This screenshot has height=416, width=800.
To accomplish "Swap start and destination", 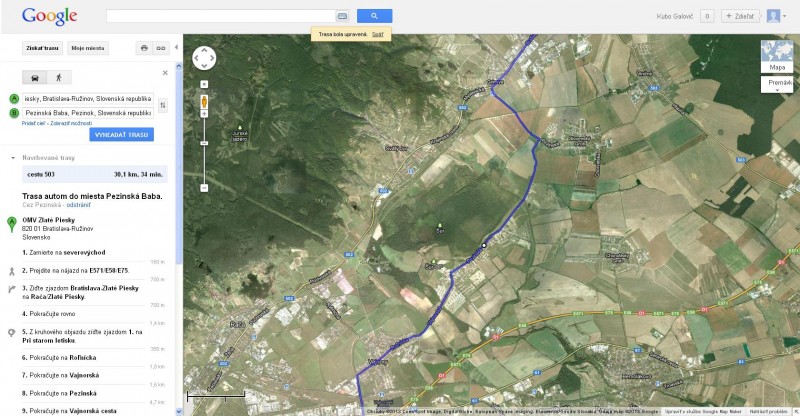I will (x=163, y=105).
